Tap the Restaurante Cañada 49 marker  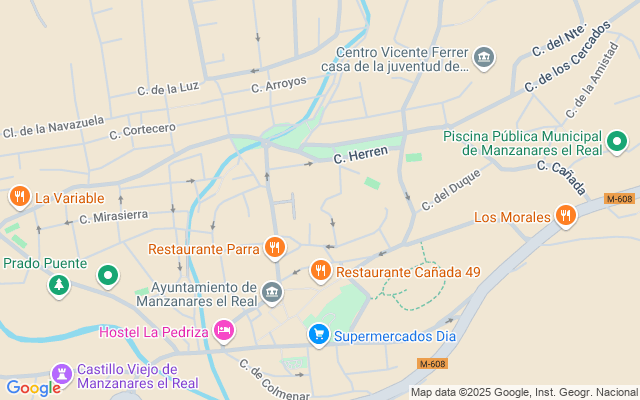point(320,272)
